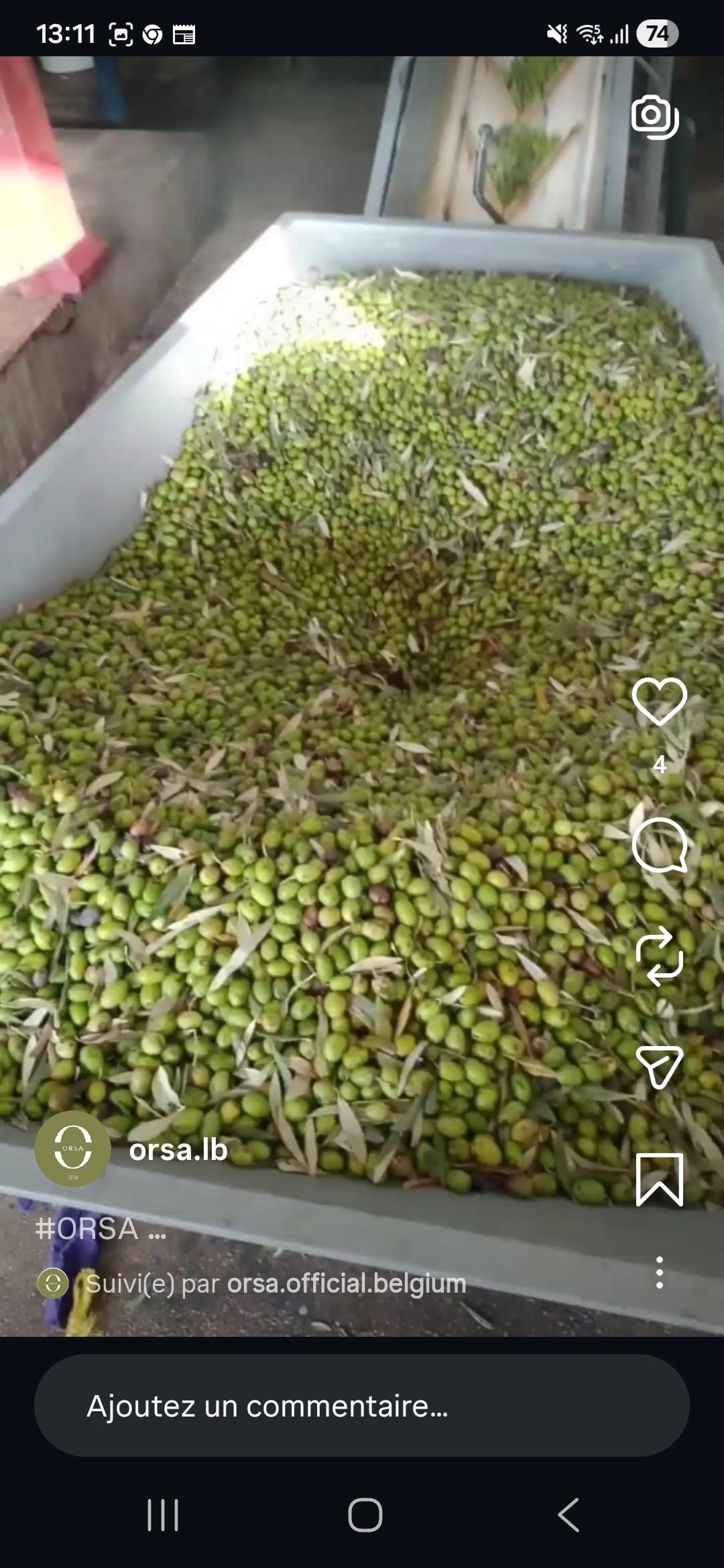Tap the Ajoutez un commentaire field
This screenshot has width=724, height=1568.
click(x=362, y=1406)
